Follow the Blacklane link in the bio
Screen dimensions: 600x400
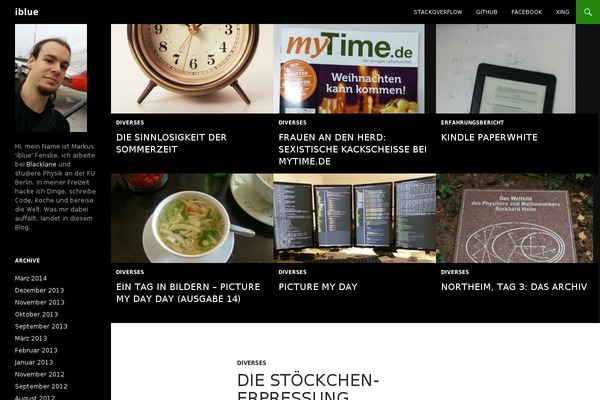[x=42, y=164]
